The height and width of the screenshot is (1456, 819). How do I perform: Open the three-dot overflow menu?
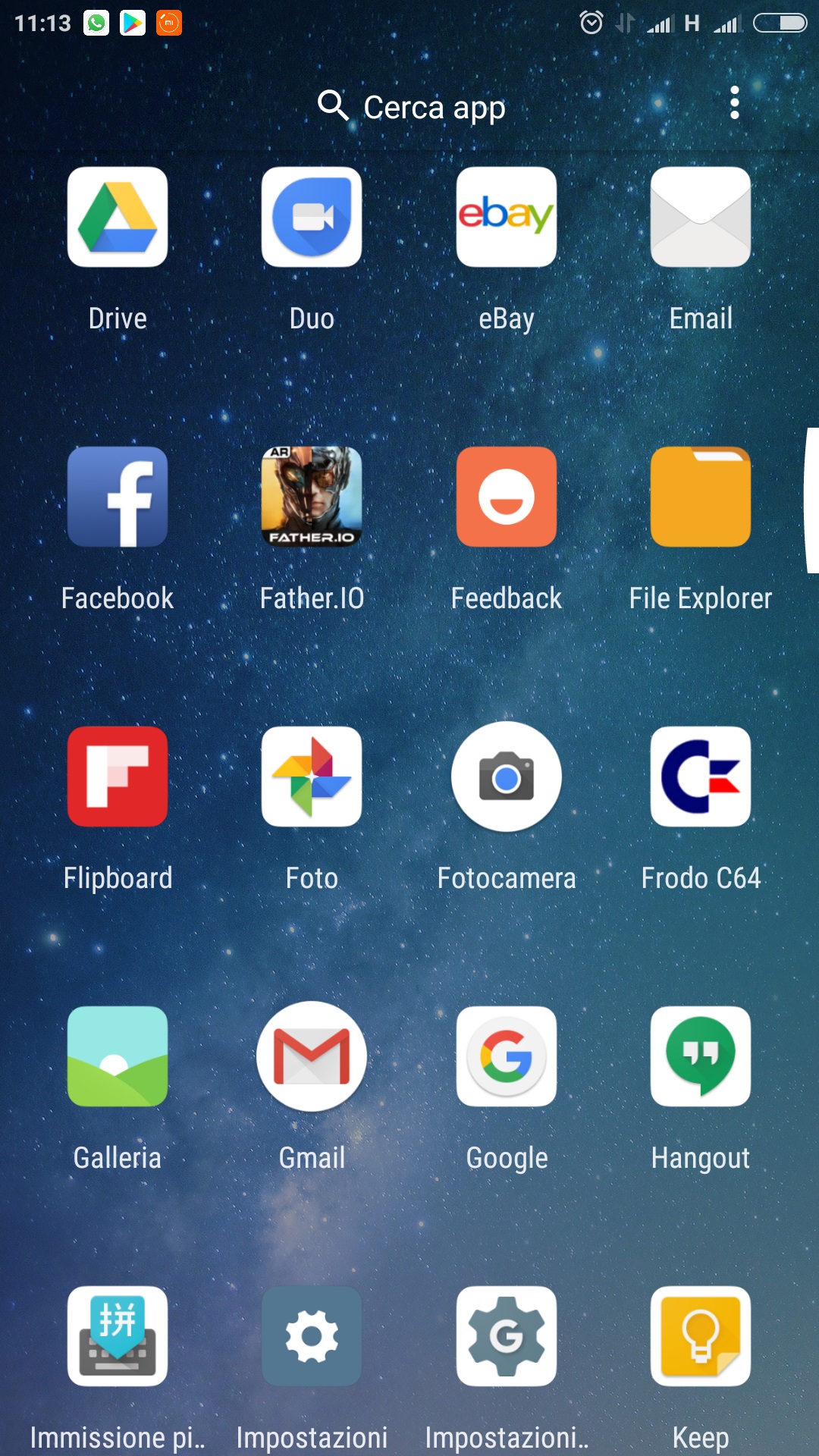(x=734, y=102)
